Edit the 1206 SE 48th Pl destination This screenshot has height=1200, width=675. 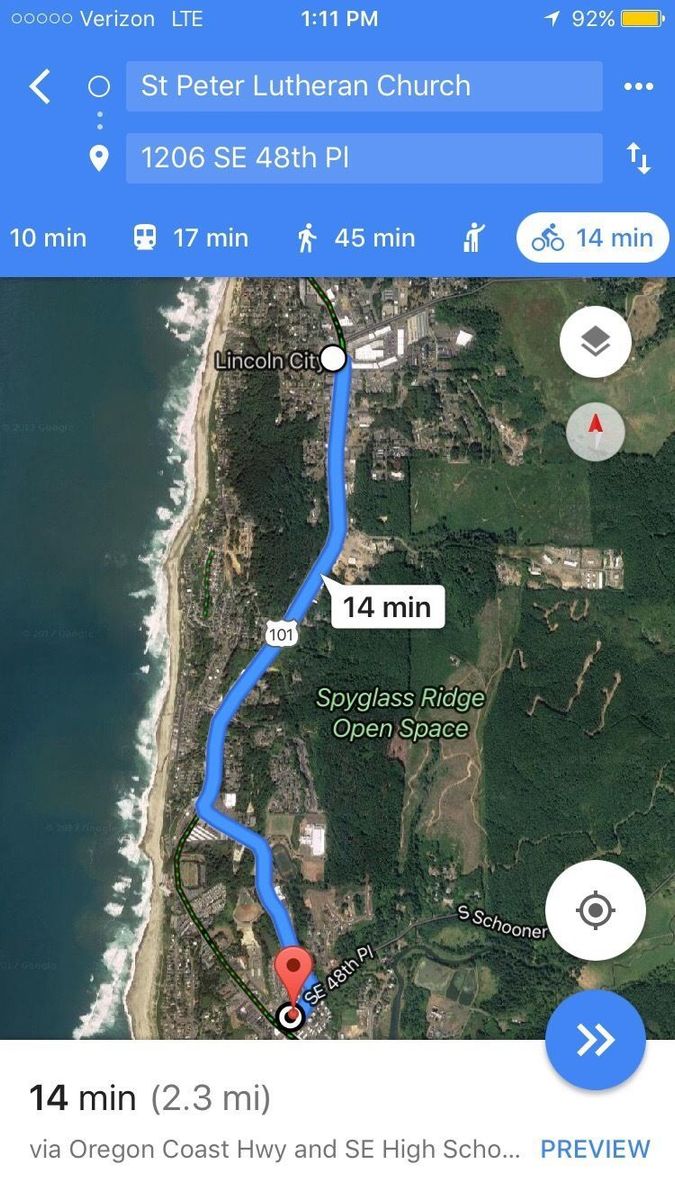click(x=363, y=158)
